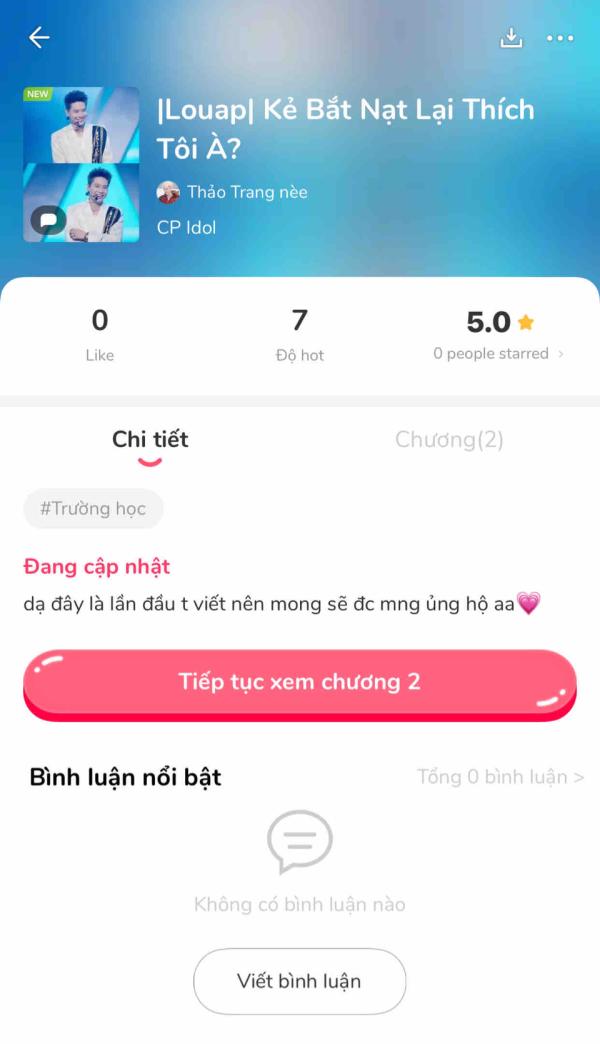Image resolution: width=600 pixels, height=1044 pixels.
Task: Select the Chi tiết tab
Action: pos(150,440)
